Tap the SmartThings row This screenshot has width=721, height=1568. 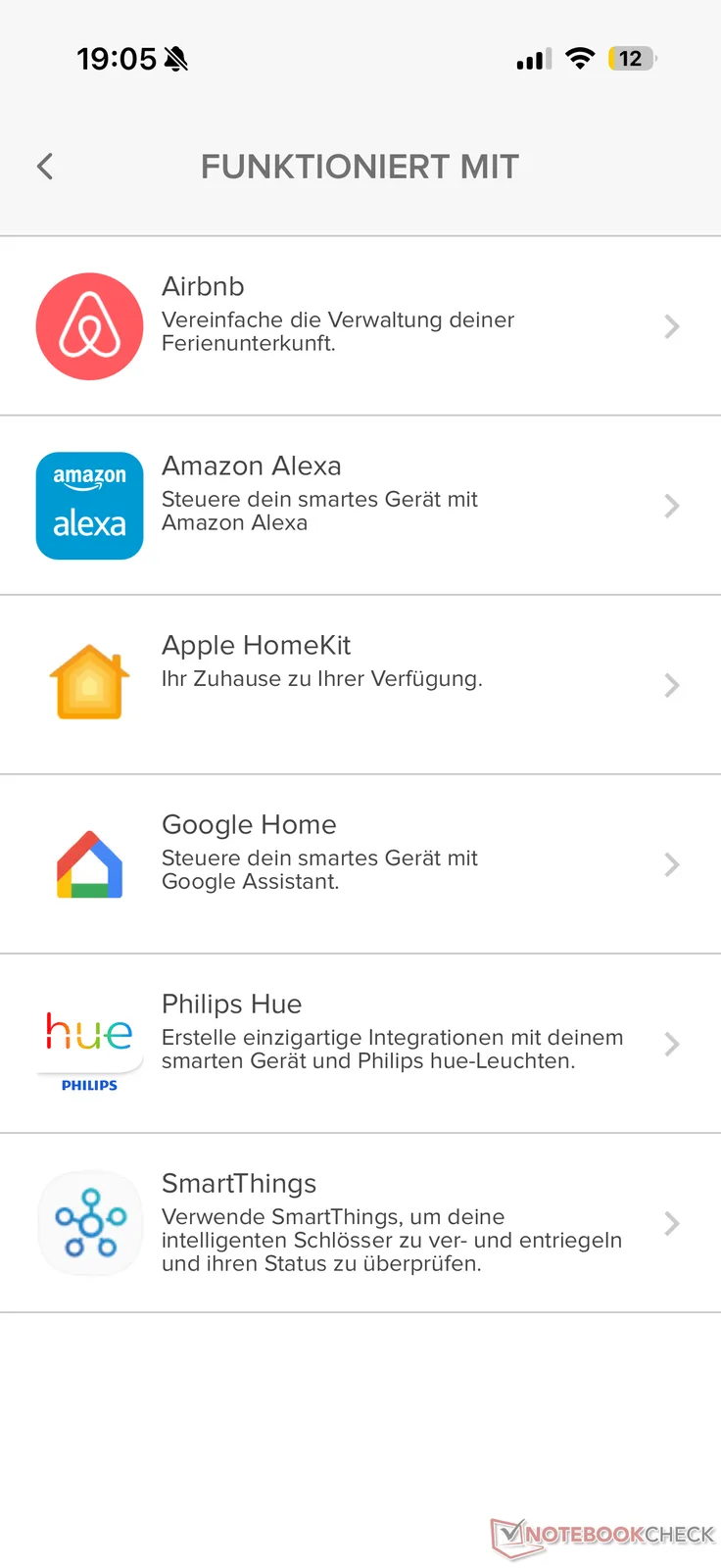tap(360, 1223)
